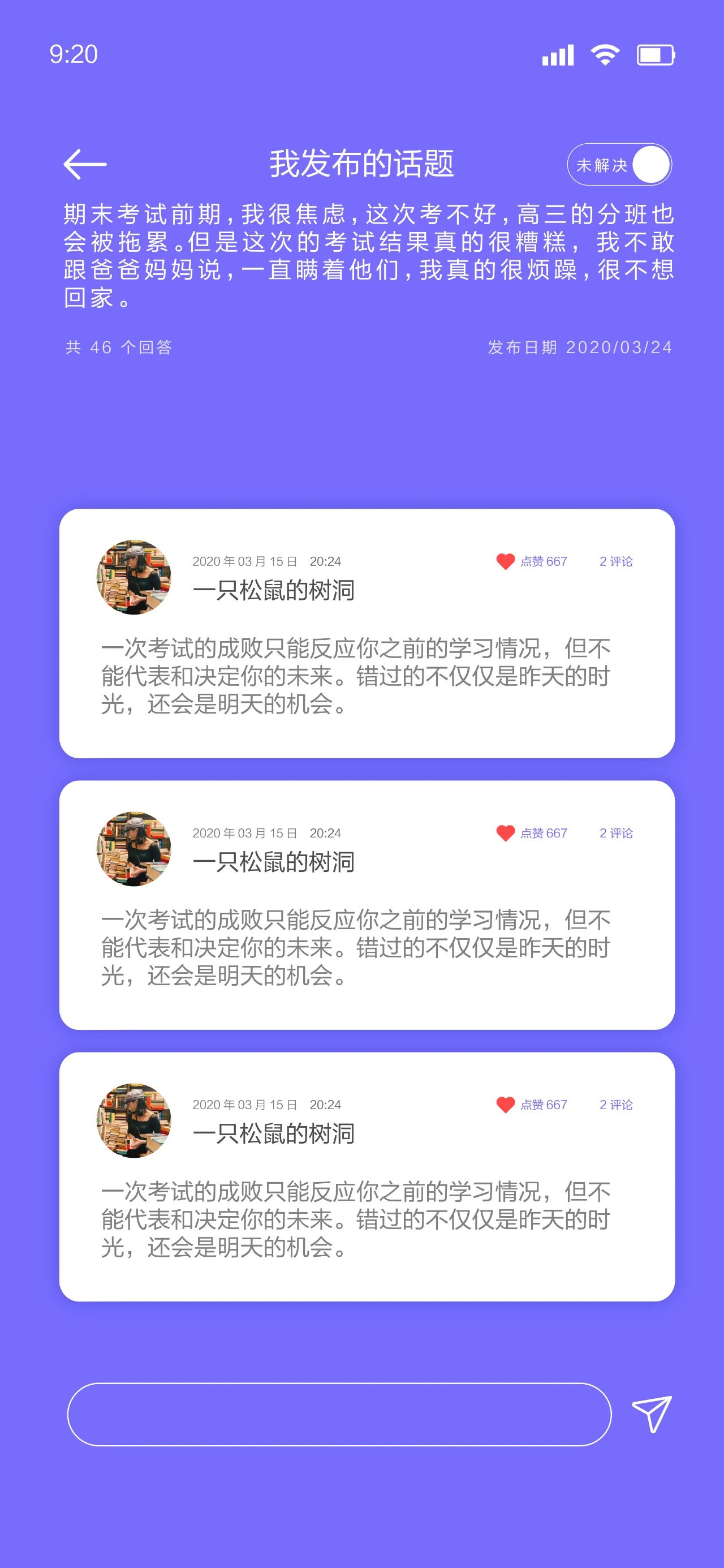Image resolution: width=724 pixels, height=1568 pixels.
Task: Toggle the 未解决 switch
Action: point(619,164)
